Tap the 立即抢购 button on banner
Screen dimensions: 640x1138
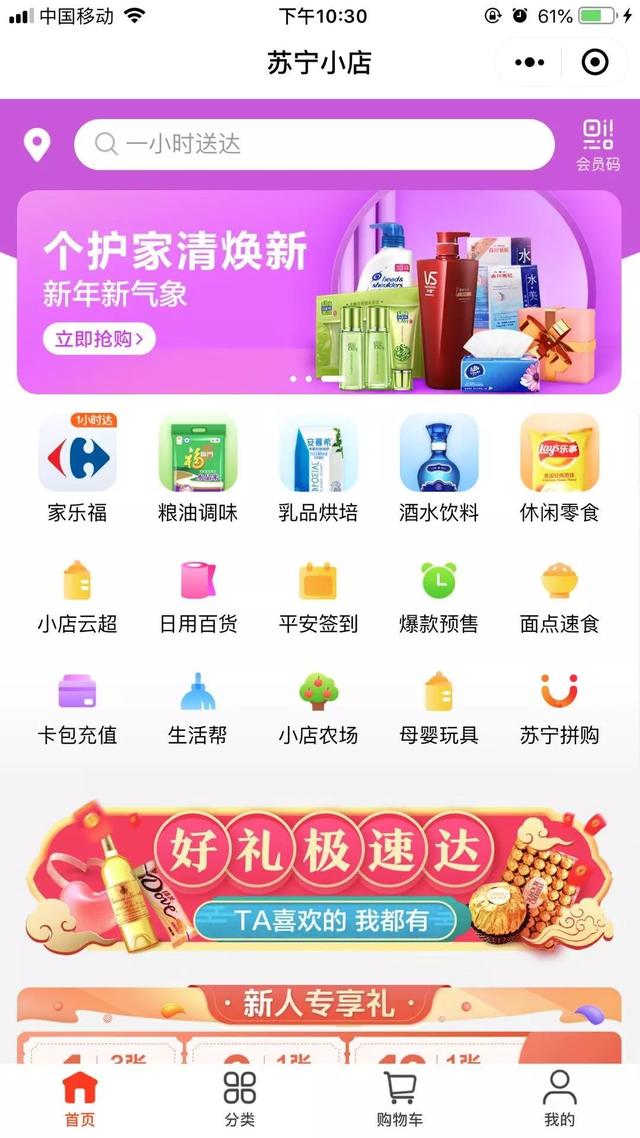99,339
